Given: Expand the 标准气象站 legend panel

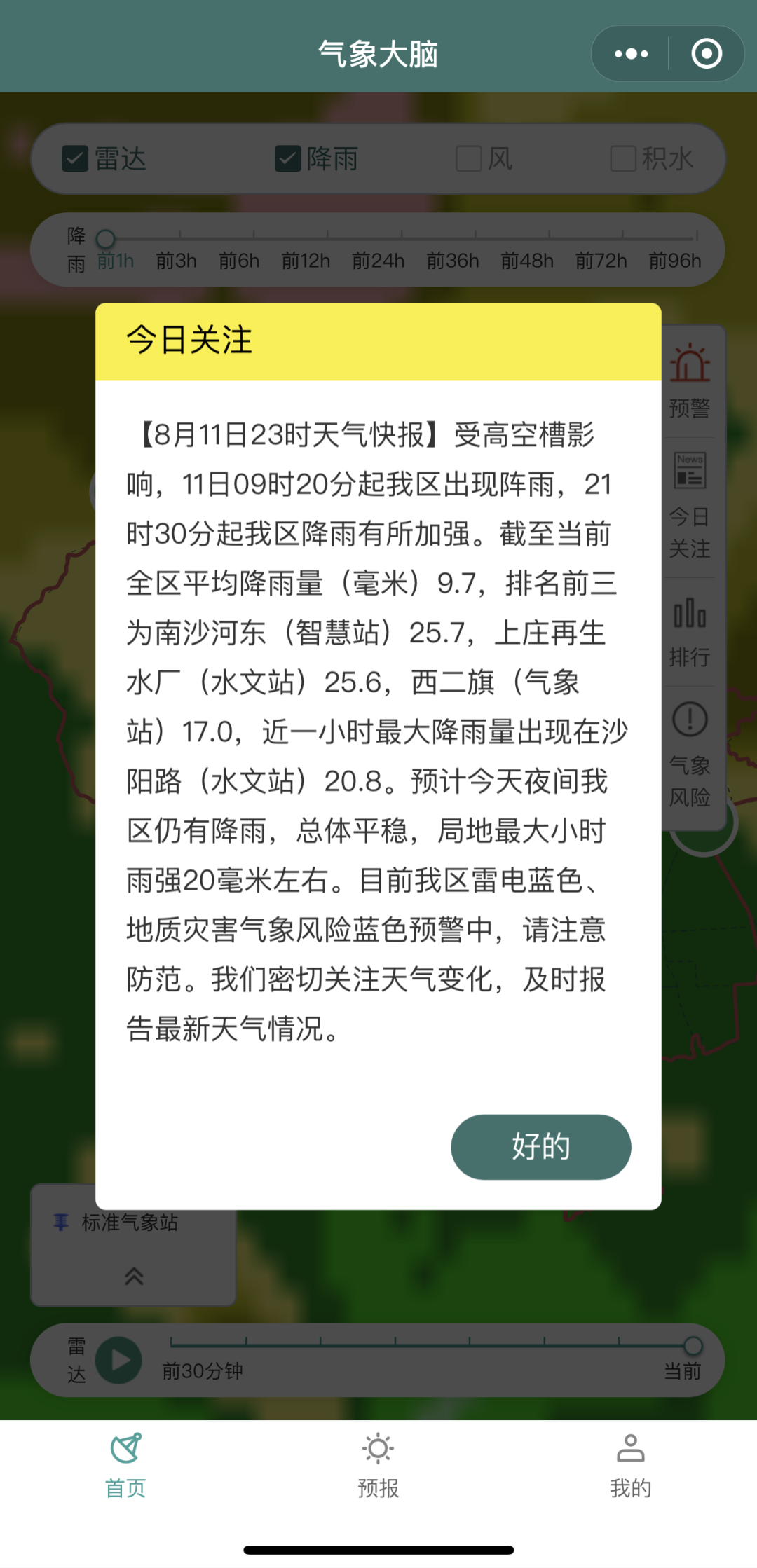Looking at the screenshot, I should tap(134, 1276).
